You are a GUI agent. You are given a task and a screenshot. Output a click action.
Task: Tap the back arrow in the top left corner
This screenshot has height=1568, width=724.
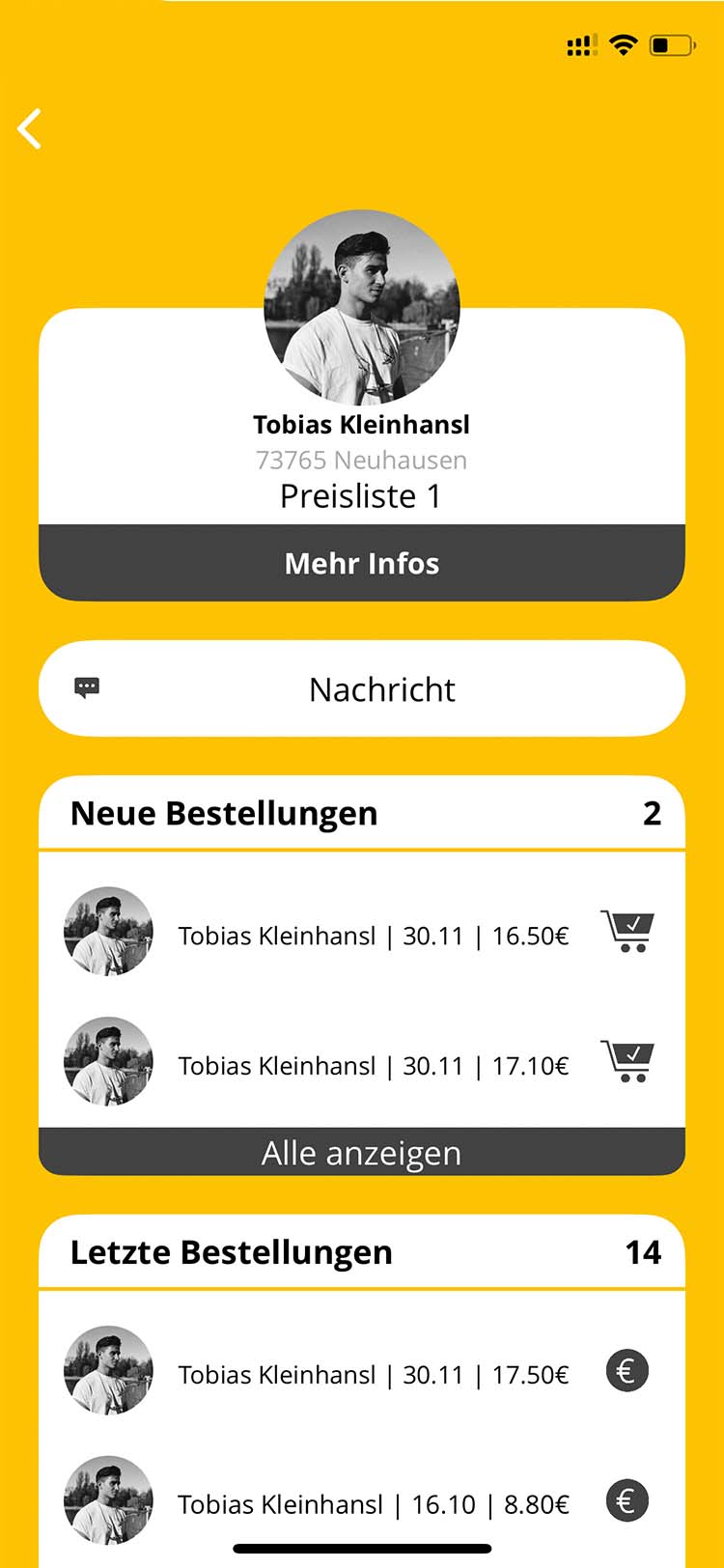click(29, 126)
